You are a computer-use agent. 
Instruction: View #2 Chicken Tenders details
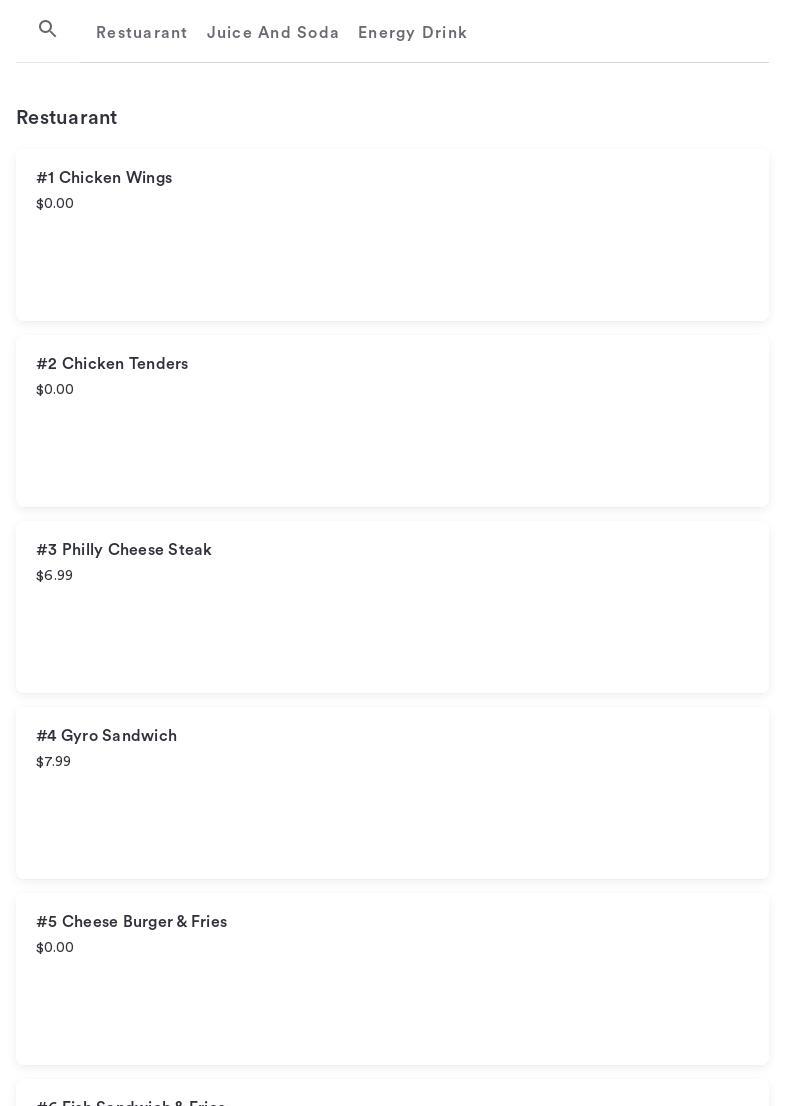tap(392, 421)
